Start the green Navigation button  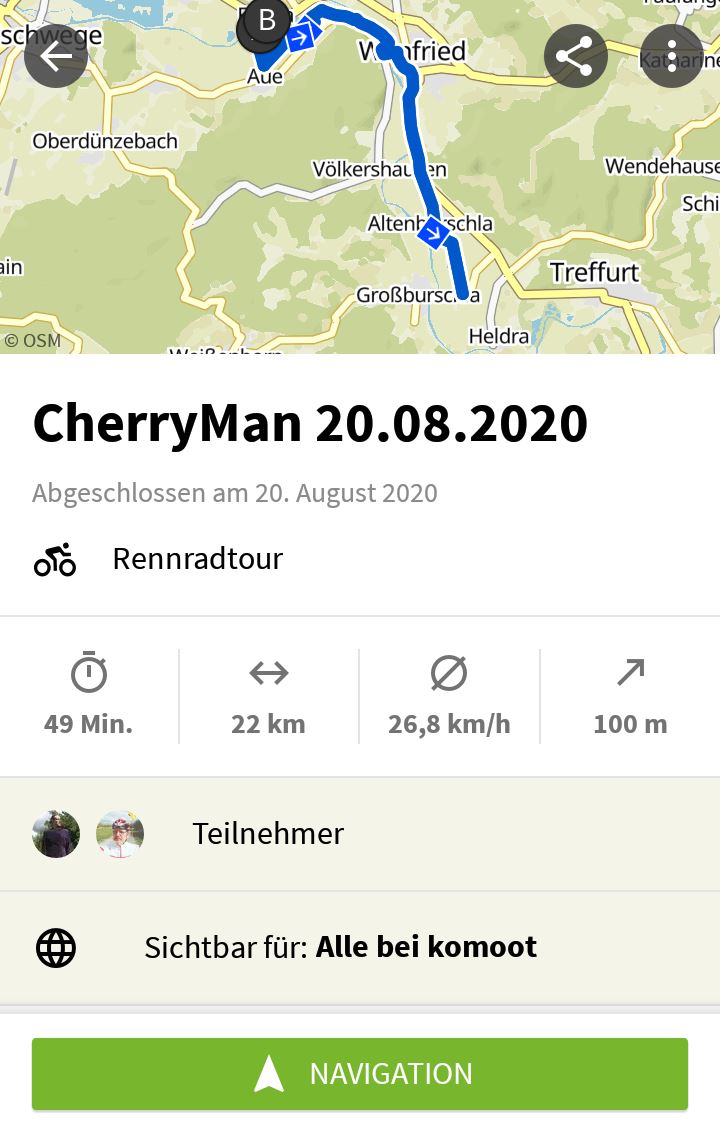click(x=360, y=1073)
